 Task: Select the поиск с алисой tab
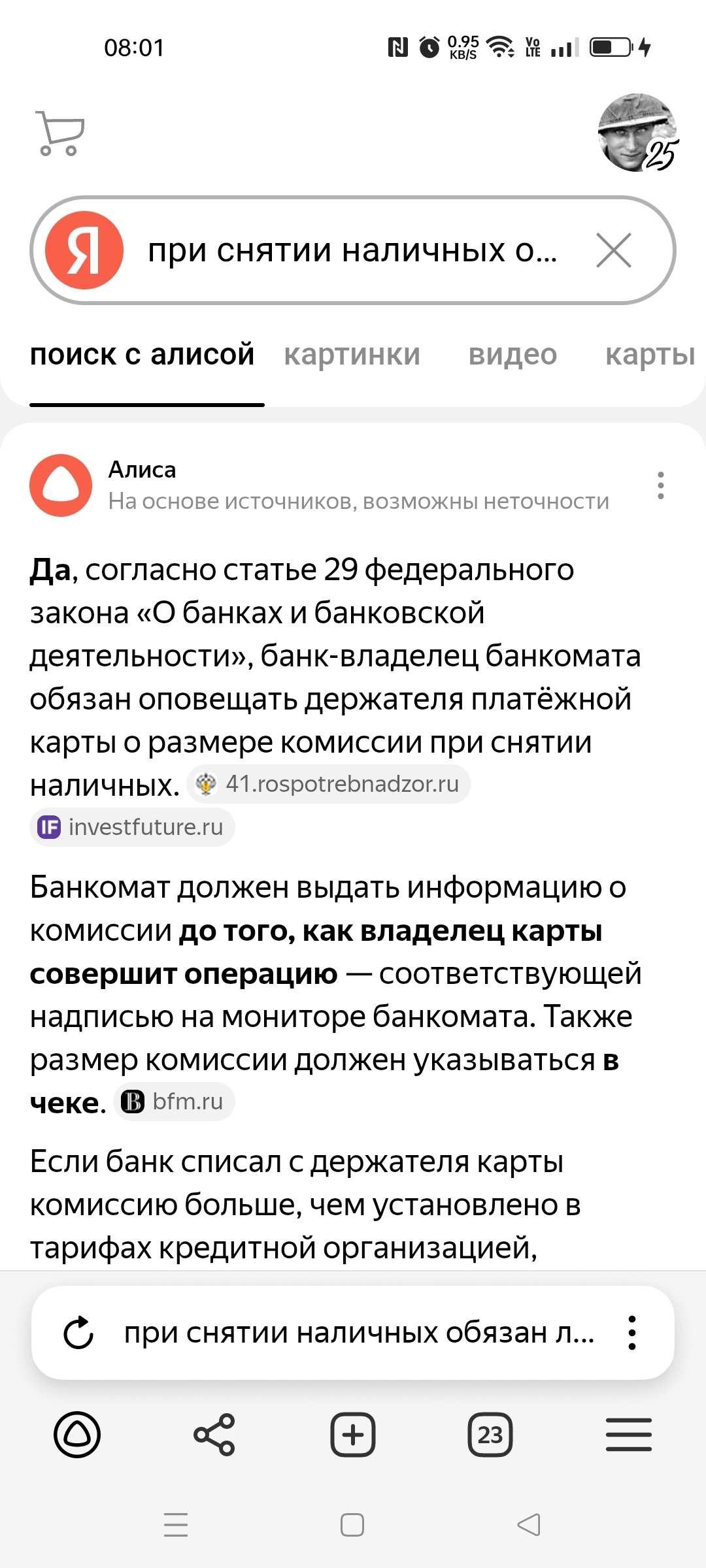pos(143,355)
